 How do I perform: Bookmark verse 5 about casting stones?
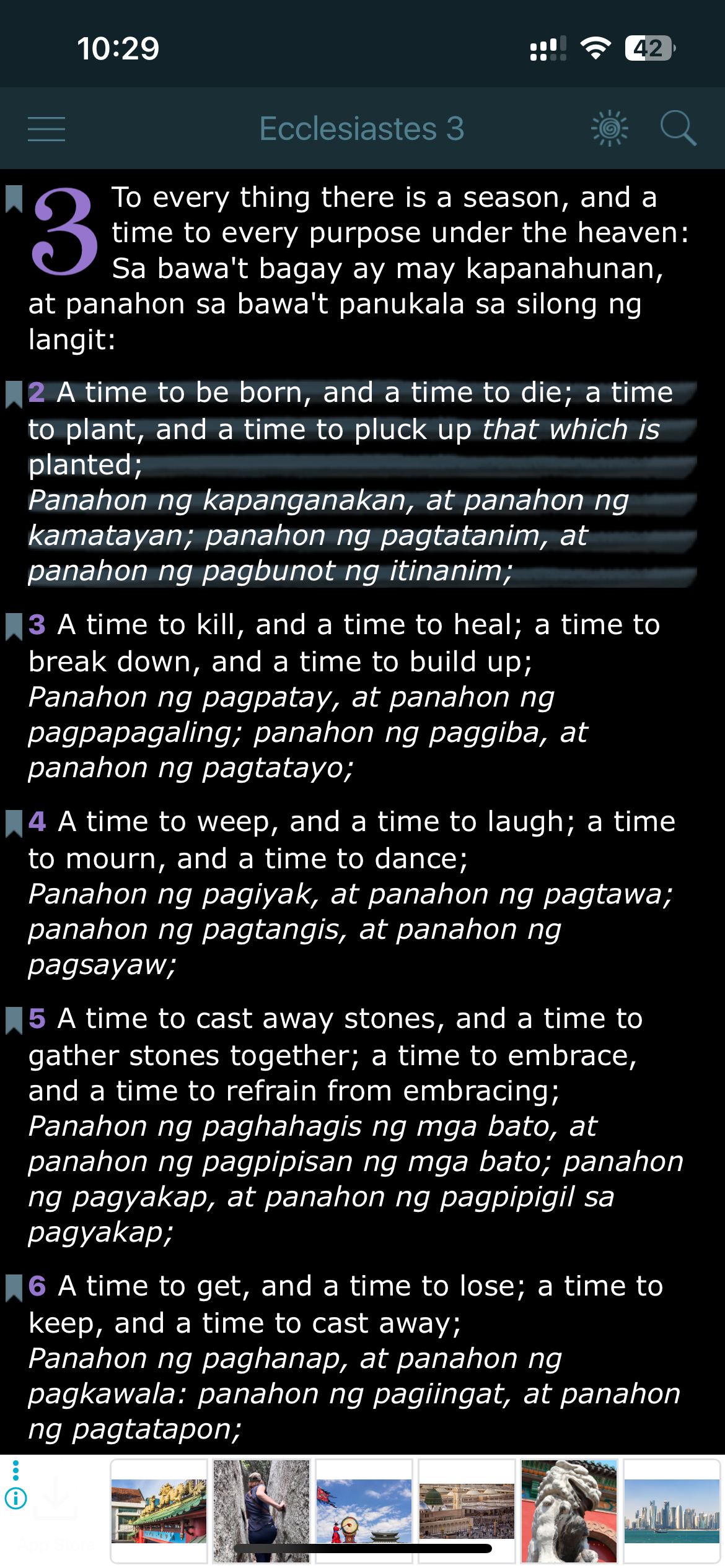pos(14,1020)
